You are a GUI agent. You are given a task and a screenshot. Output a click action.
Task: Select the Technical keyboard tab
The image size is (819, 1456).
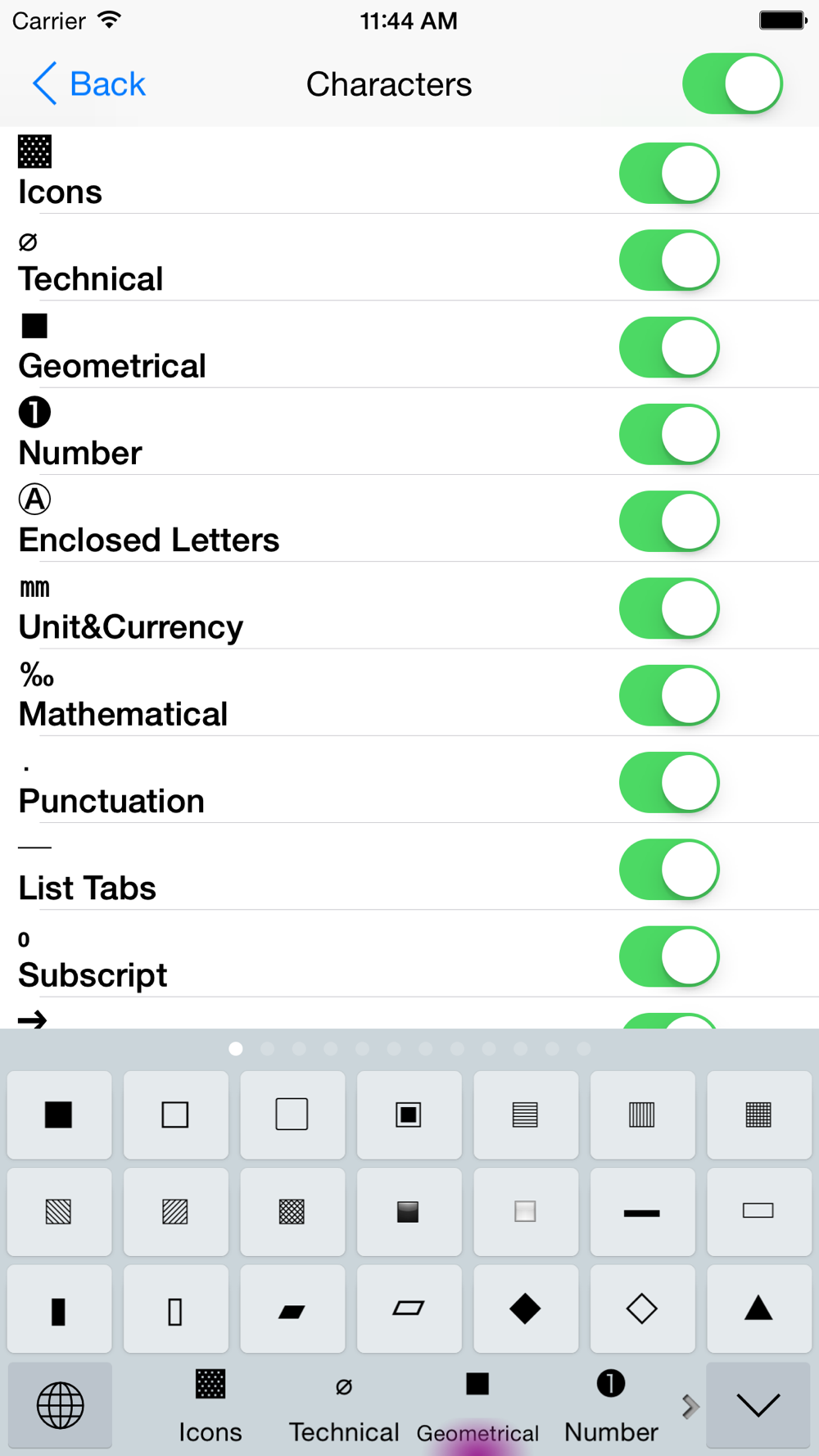(344, 1407)
